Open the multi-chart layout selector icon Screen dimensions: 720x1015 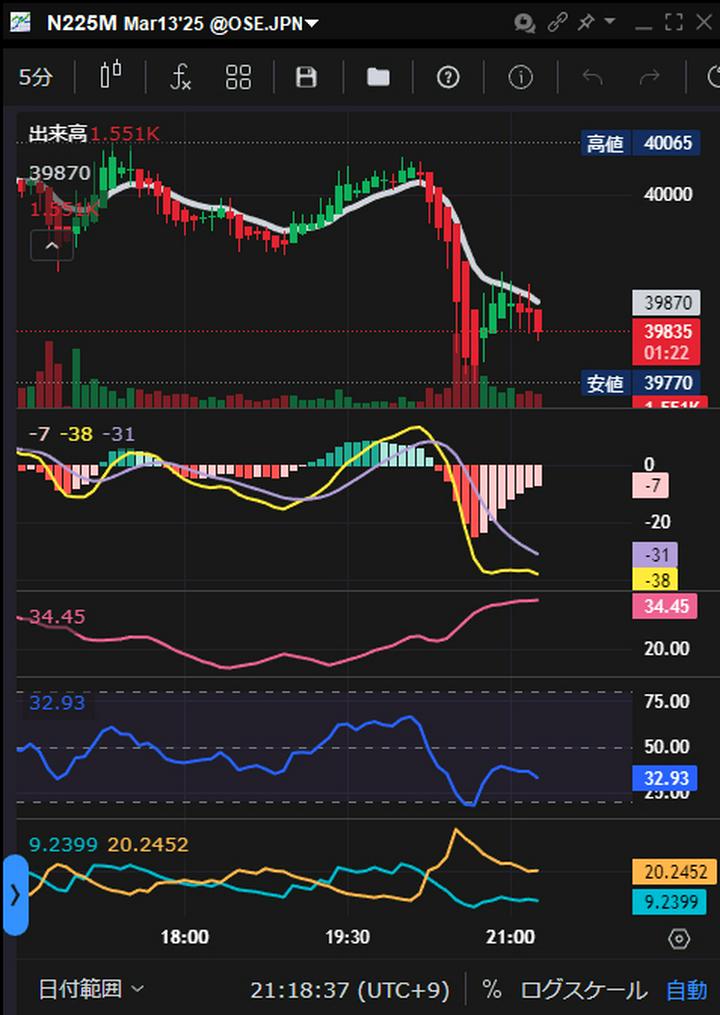(238, 77)
